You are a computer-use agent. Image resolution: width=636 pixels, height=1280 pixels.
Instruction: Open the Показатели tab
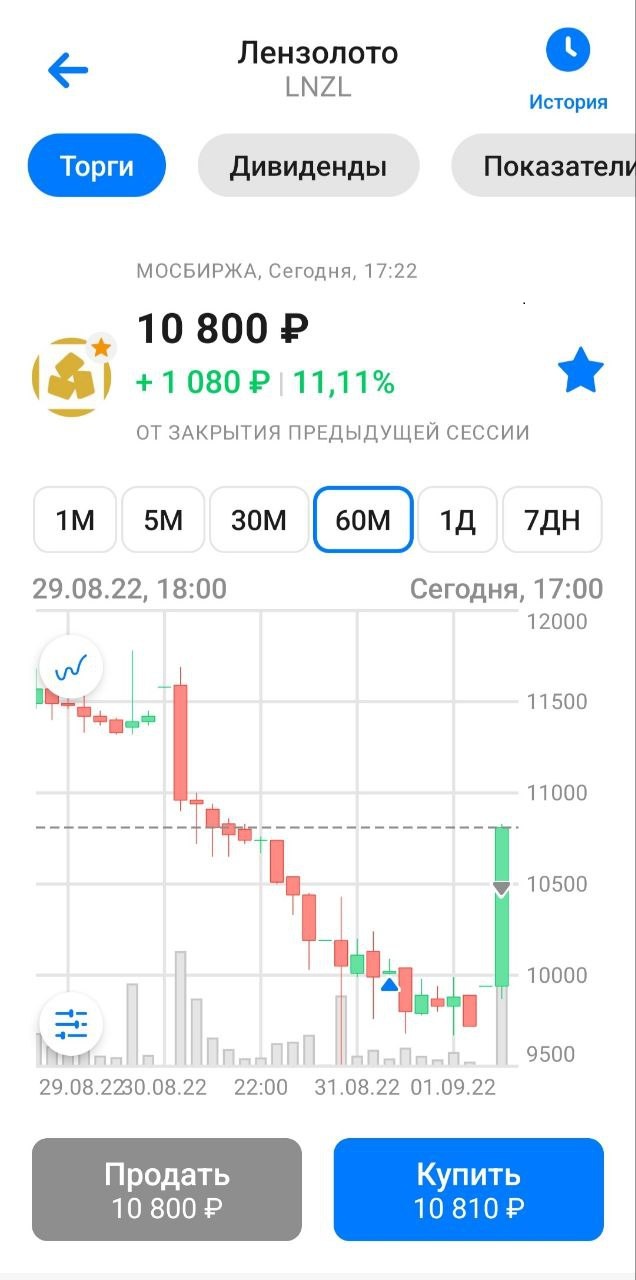[544, 166]
